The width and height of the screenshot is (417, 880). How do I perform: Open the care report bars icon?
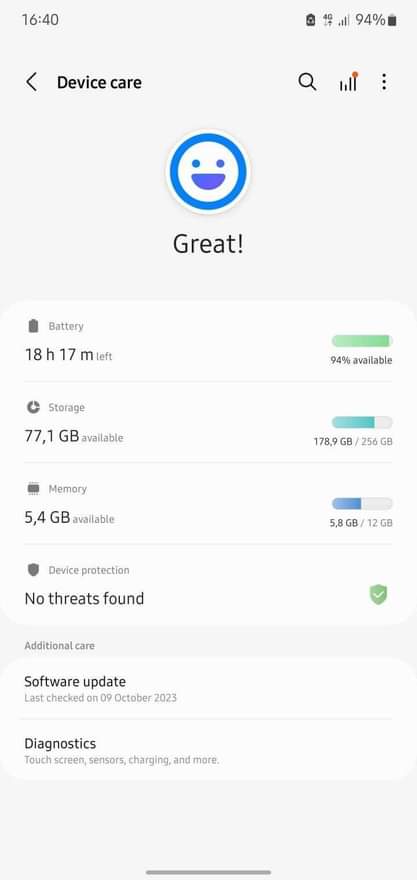[348, 82]
